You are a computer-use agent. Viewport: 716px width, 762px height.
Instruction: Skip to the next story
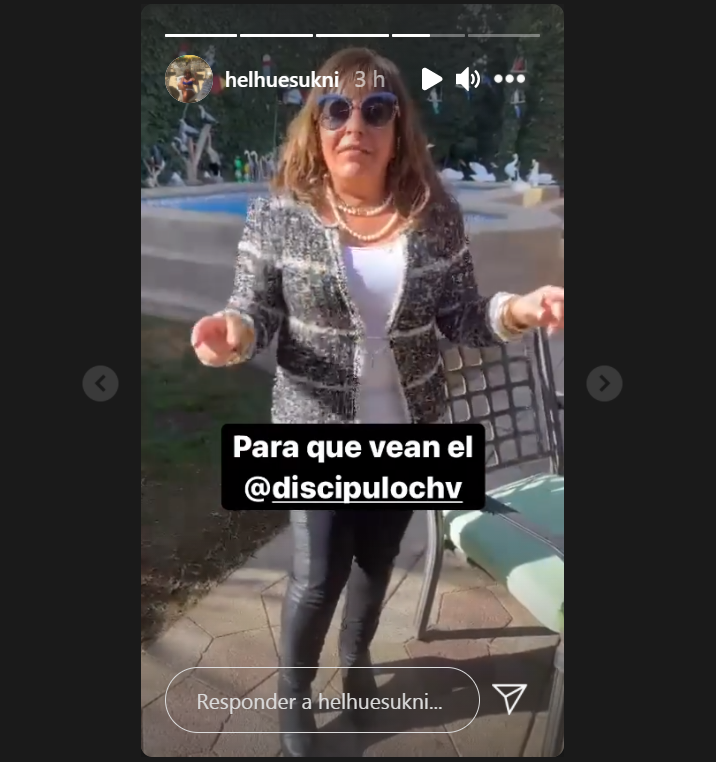pos(604,382)
